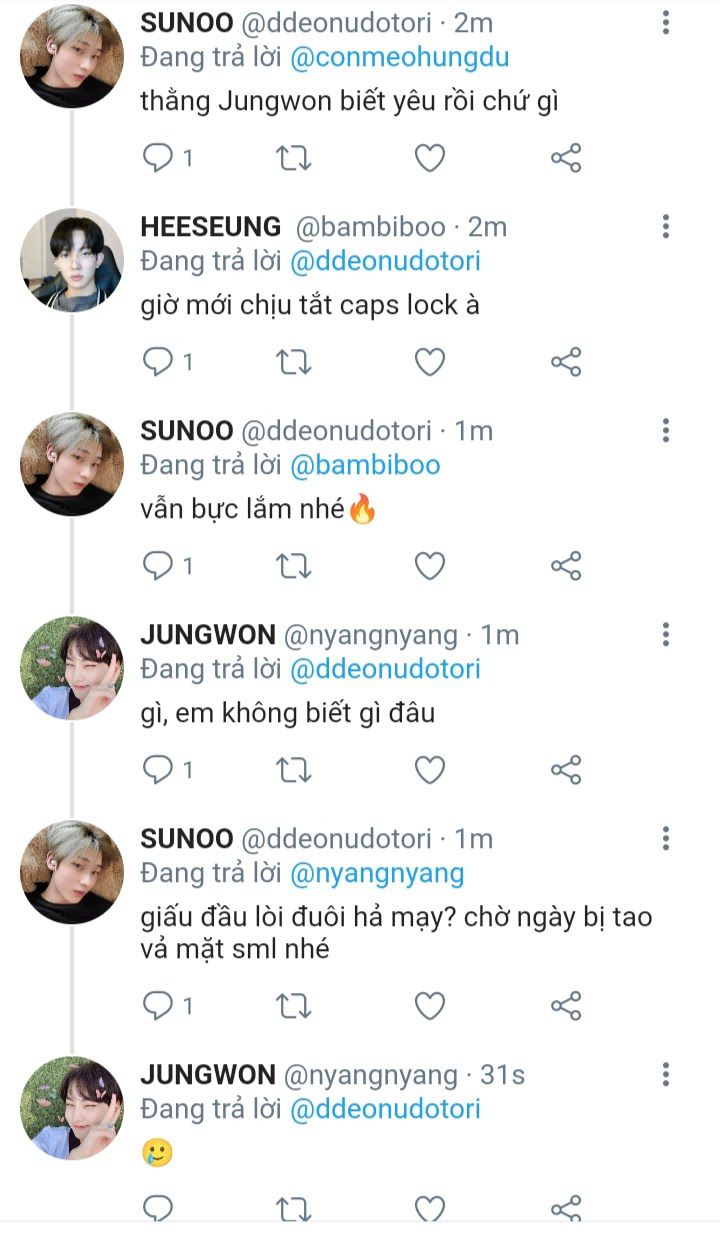This screenshot has width=720, height=1241.
Task: View Heeseung's profile picture
Action: 71,261
